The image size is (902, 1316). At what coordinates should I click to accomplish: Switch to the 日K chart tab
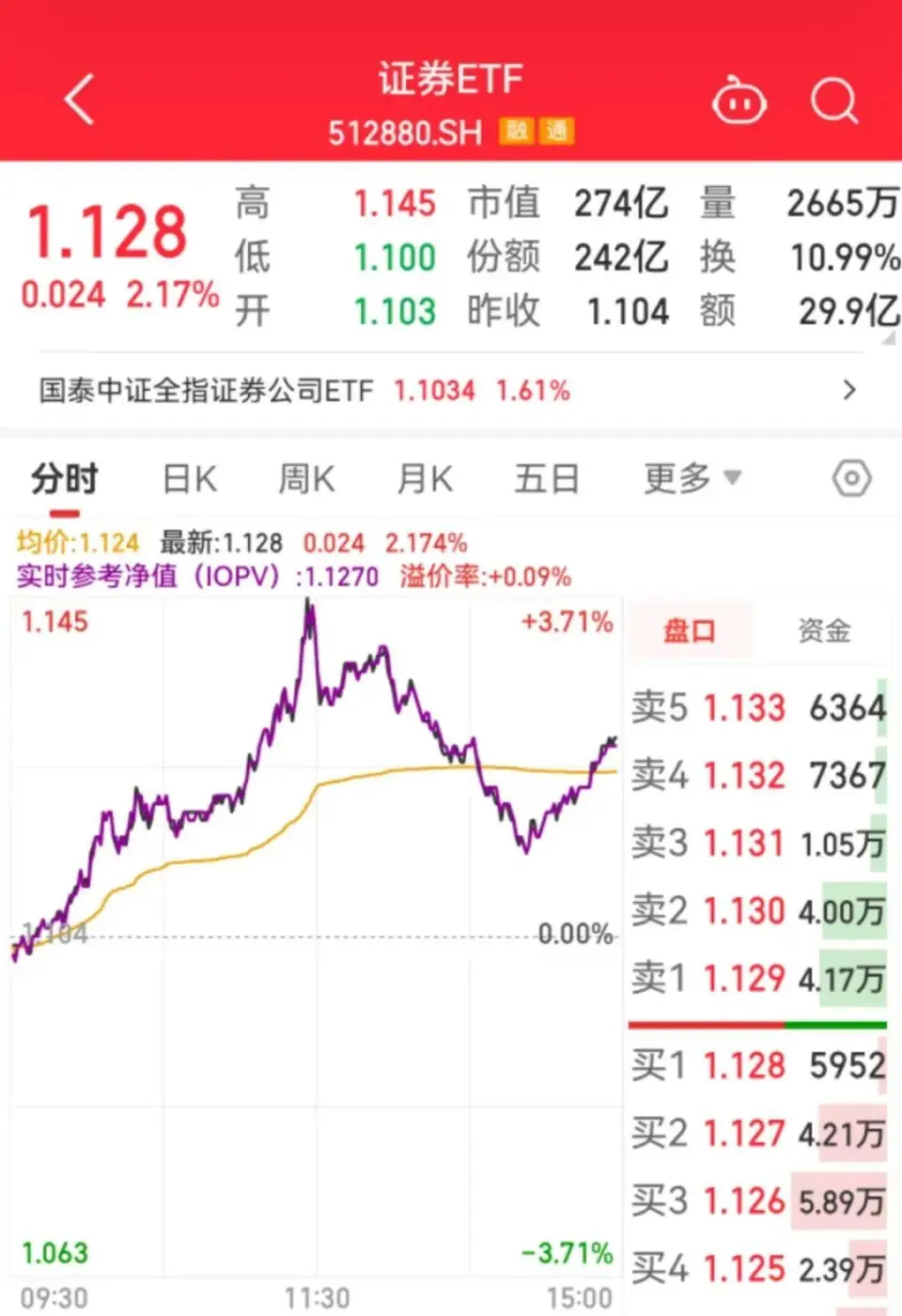pos(189,479)
